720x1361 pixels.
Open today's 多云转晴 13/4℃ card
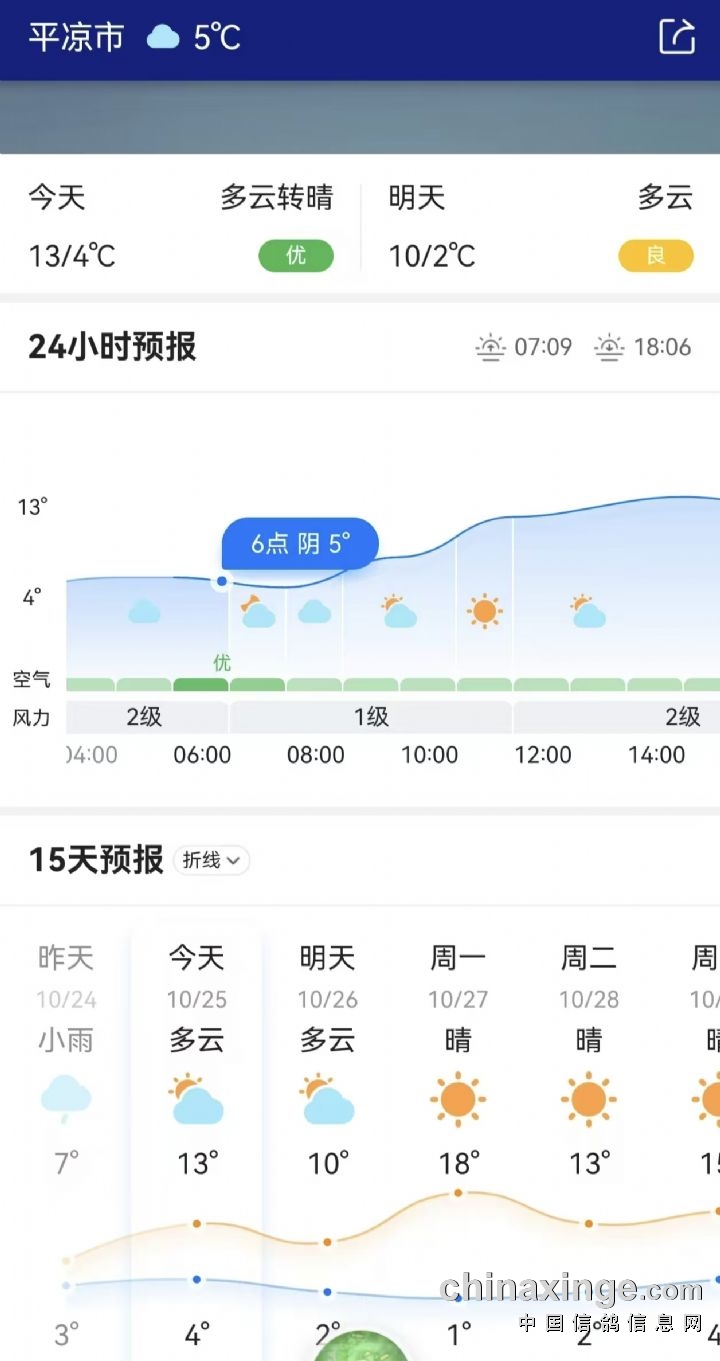tap(180, 226)
